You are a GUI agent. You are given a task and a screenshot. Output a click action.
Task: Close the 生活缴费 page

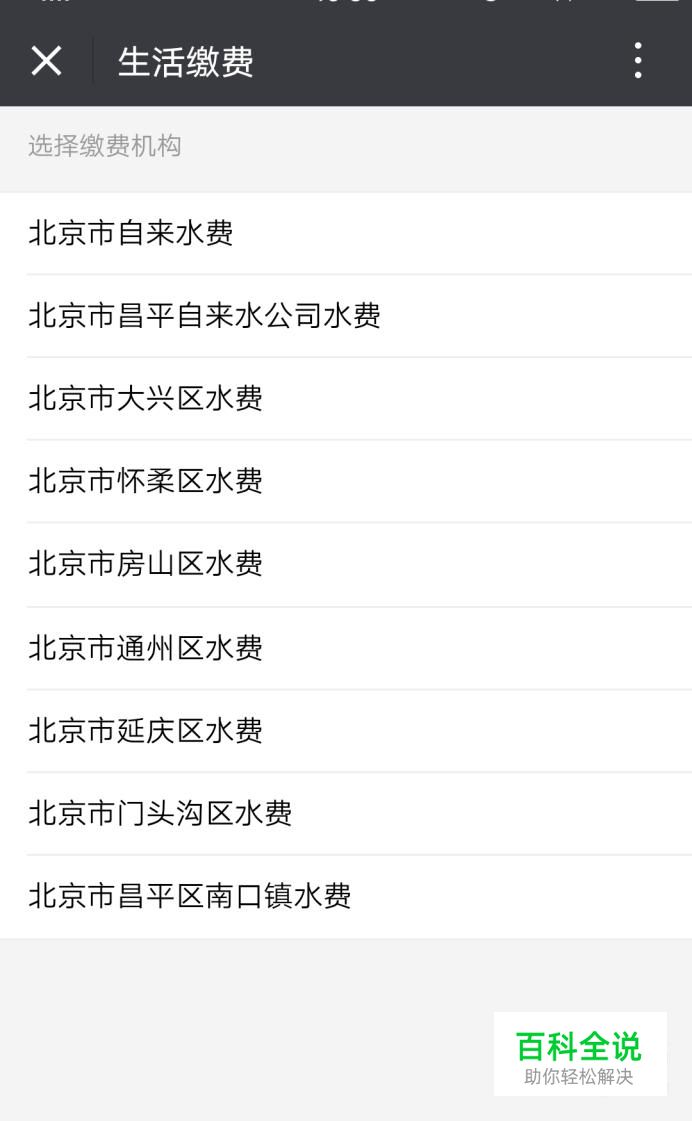[x=46, y=62]
